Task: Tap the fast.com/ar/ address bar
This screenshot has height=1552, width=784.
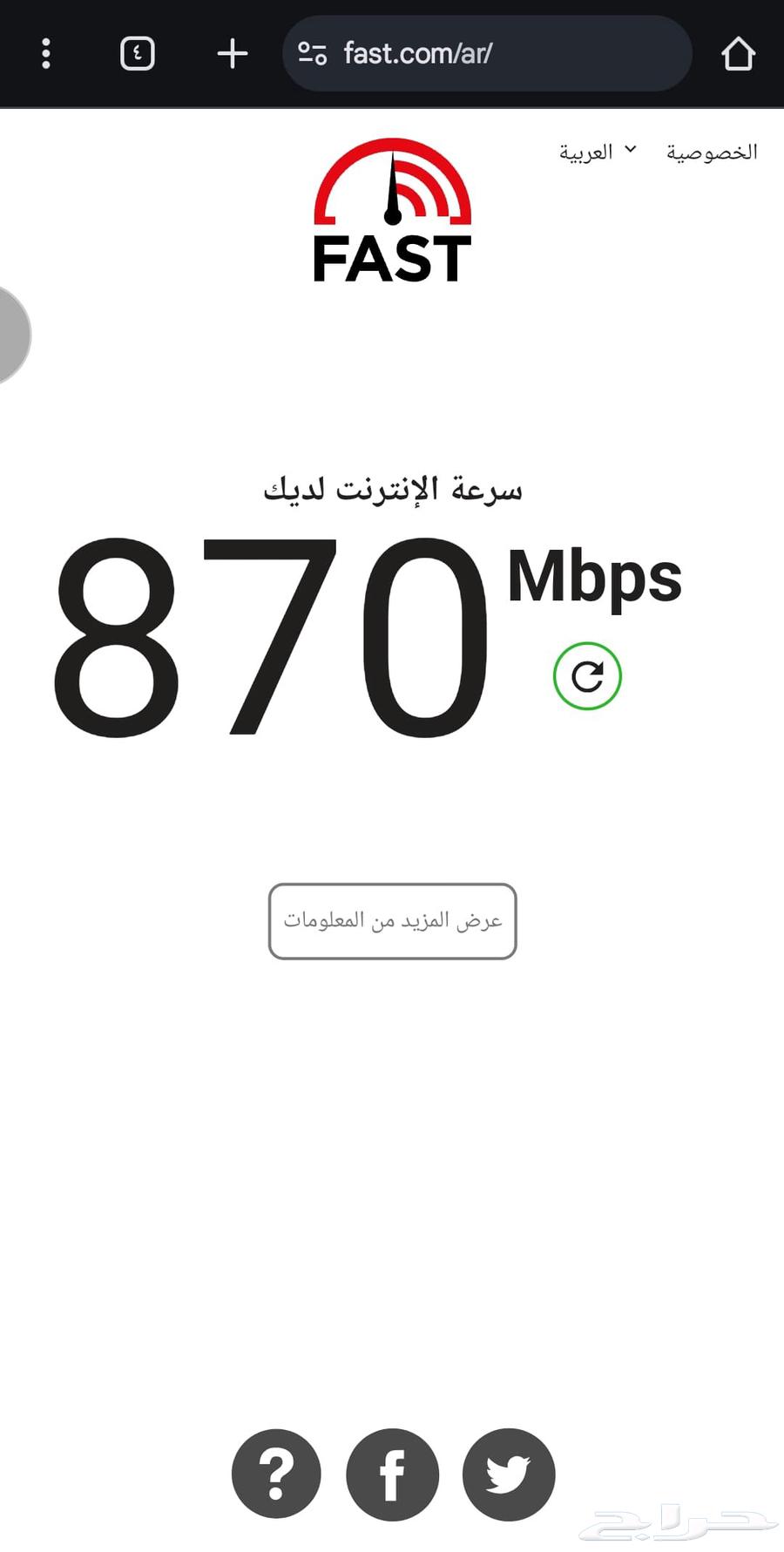Action: click(488, 53)
